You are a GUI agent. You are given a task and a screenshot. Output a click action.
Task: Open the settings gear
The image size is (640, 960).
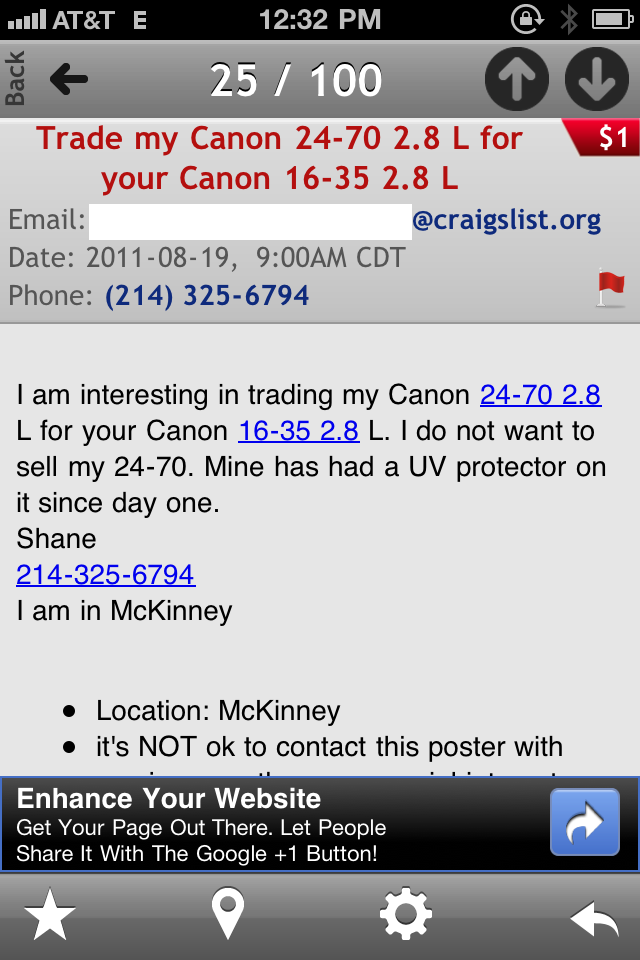[x=405, y=916]
